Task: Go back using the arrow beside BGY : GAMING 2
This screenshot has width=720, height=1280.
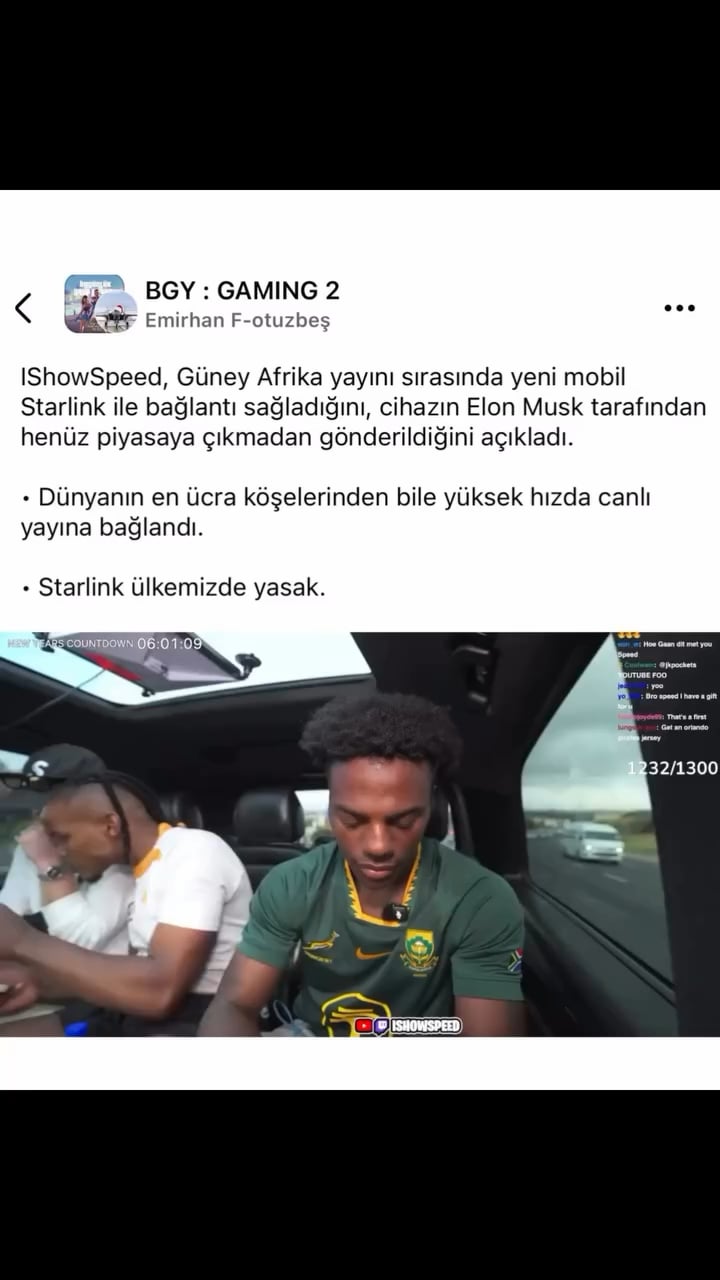Action: (24, 308)
